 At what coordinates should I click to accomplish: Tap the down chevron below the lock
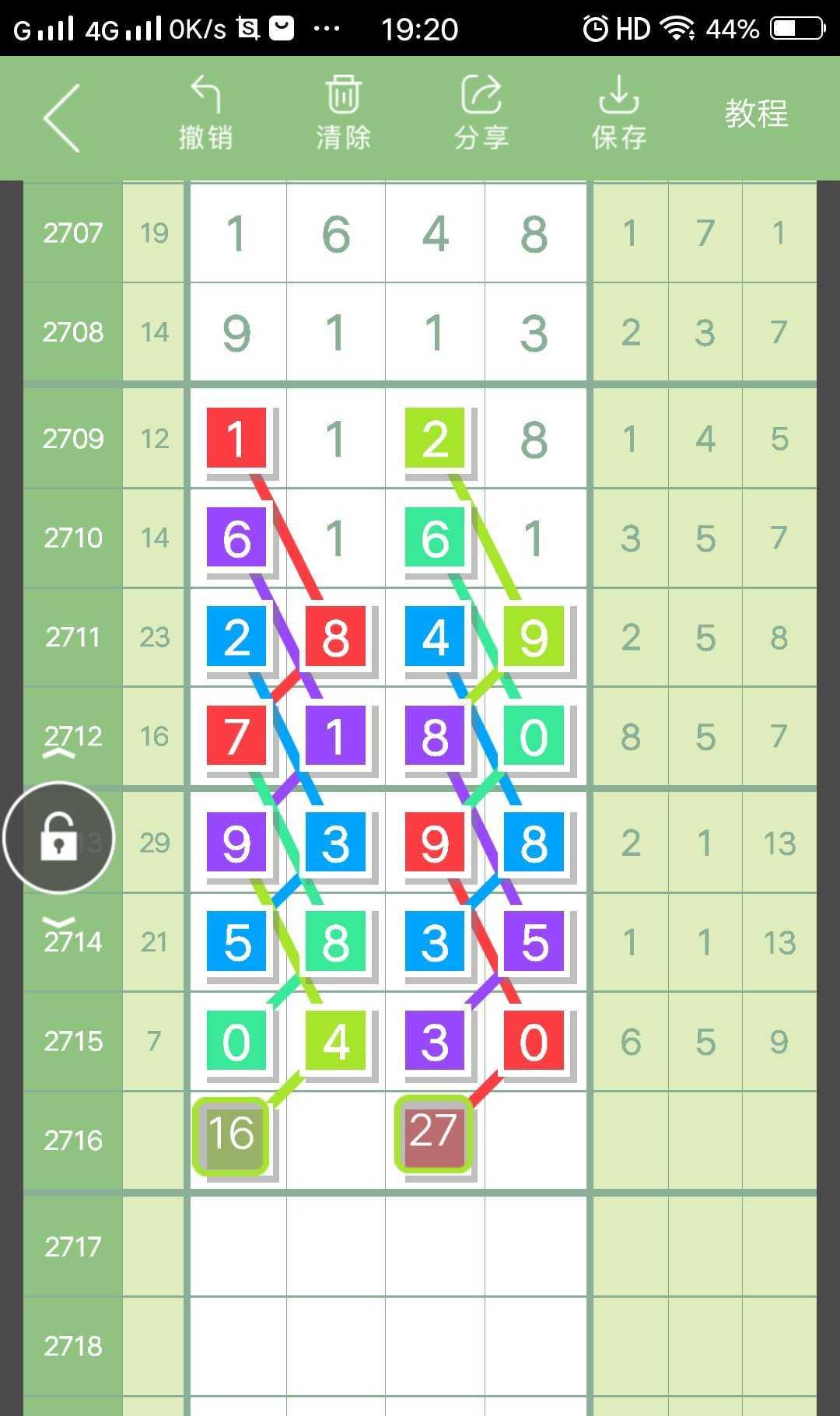click(x=59, y=923)
